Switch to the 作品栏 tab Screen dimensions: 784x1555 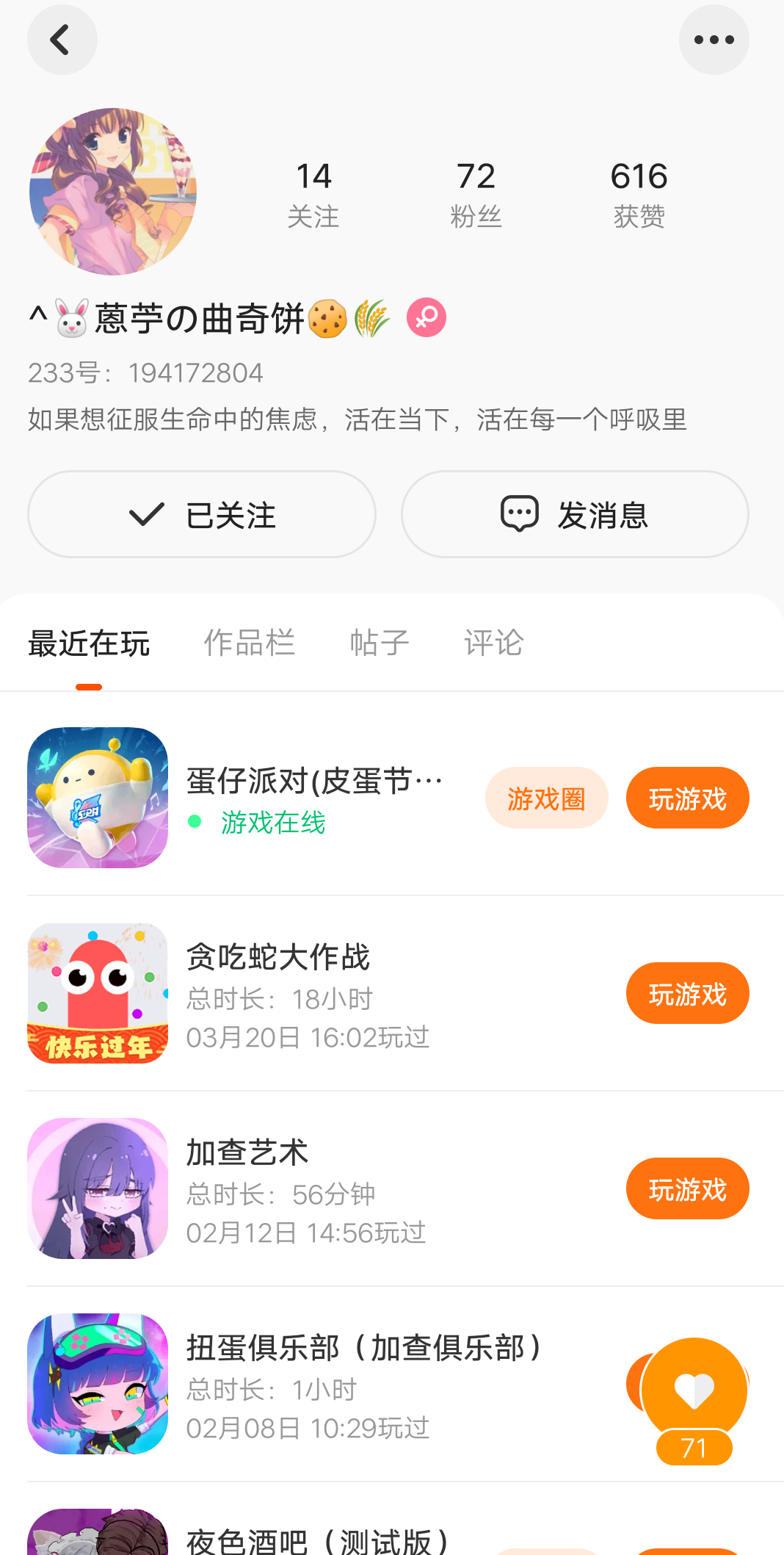(x=249, y=643)
